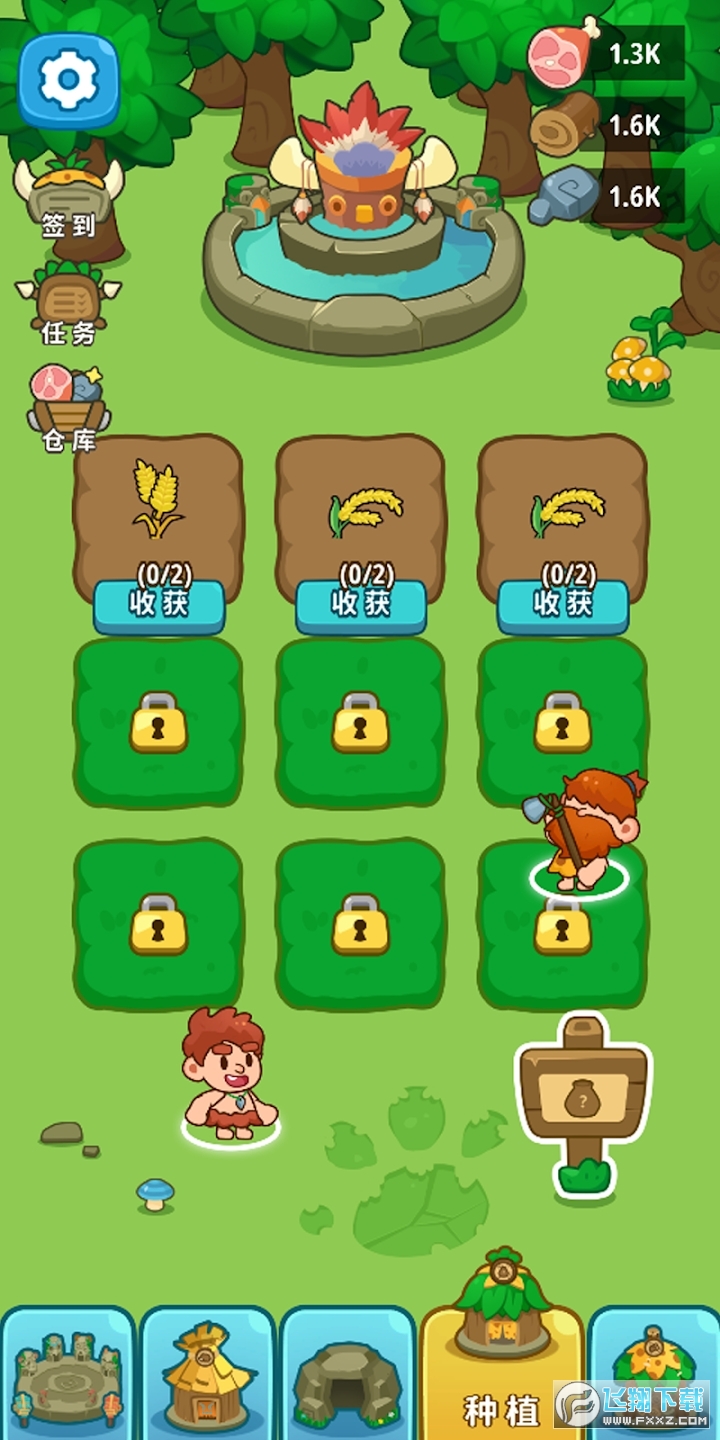Unlock the first locked grass plot

[x=159, y=722]
